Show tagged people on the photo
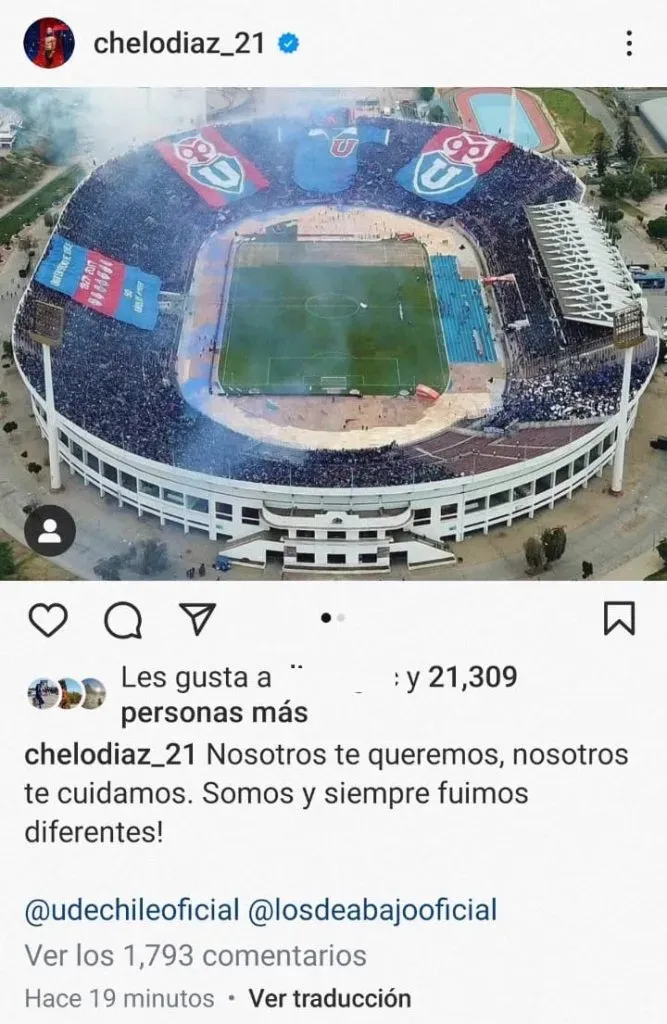 pyautogui.click(x=50, y=530)
